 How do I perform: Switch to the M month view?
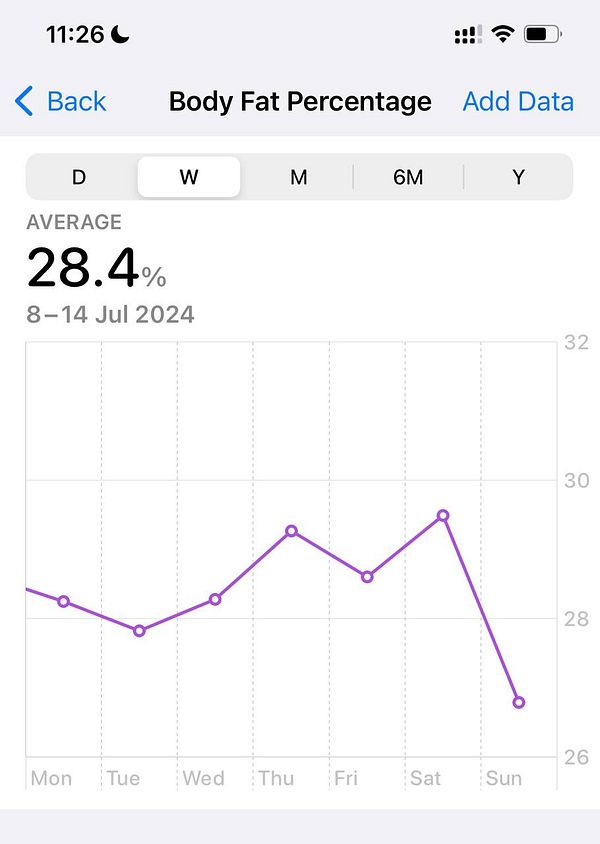pos(298,177)
